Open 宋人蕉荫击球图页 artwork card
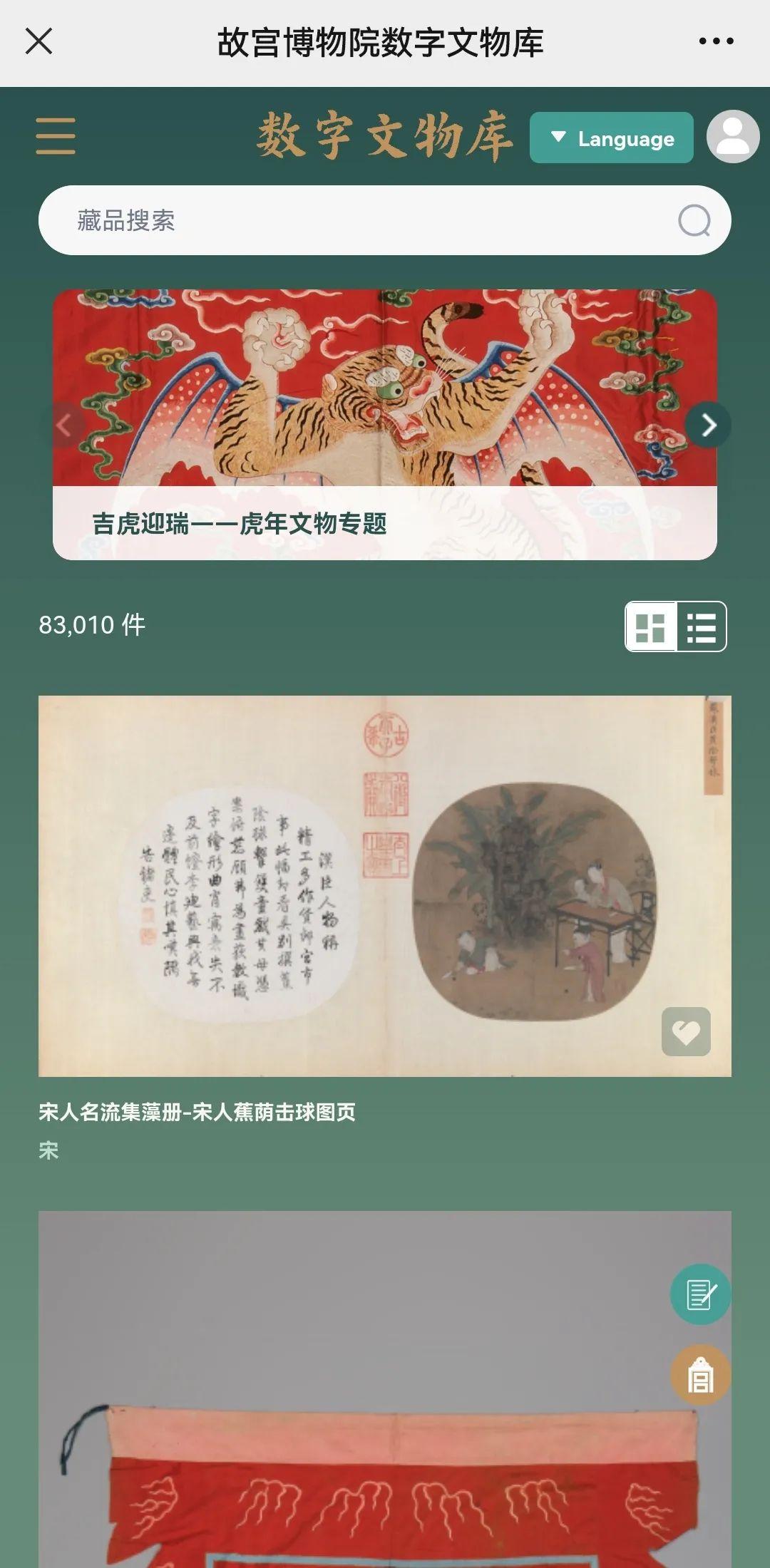Screen dimensions: 770x1568 (x=385, y=885)
